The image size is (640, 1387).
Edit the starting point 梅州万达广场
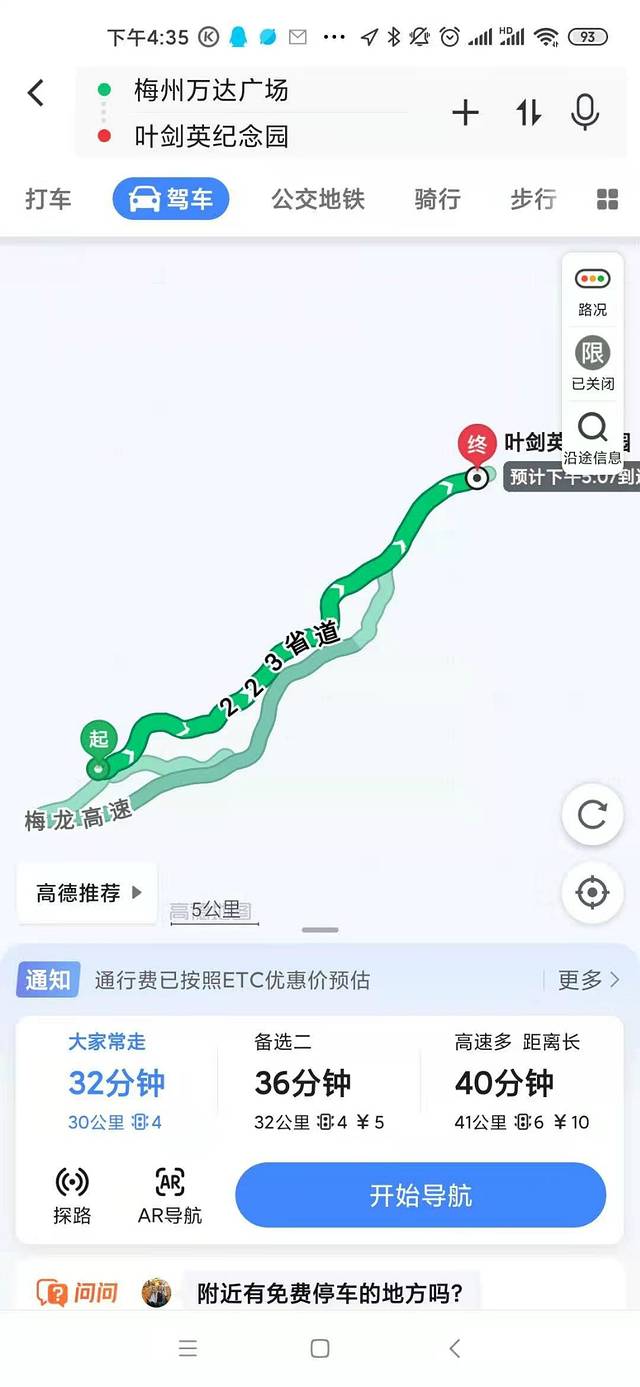[x=211, y=90]
